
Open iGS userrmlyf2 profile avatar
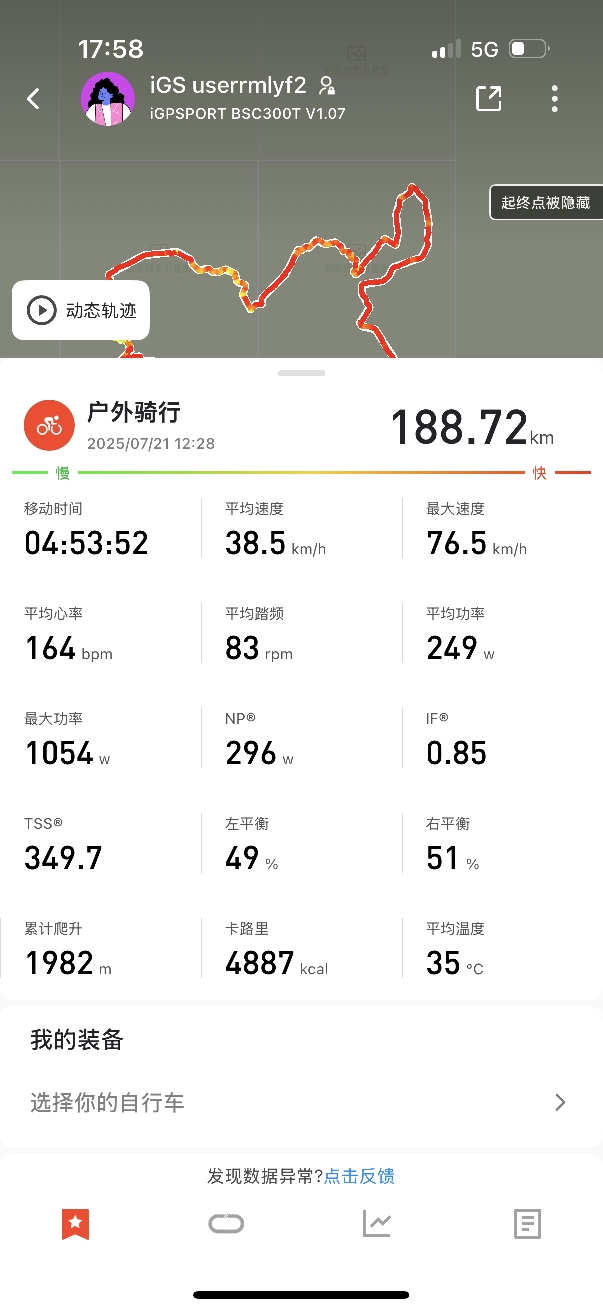coord(107,99)
